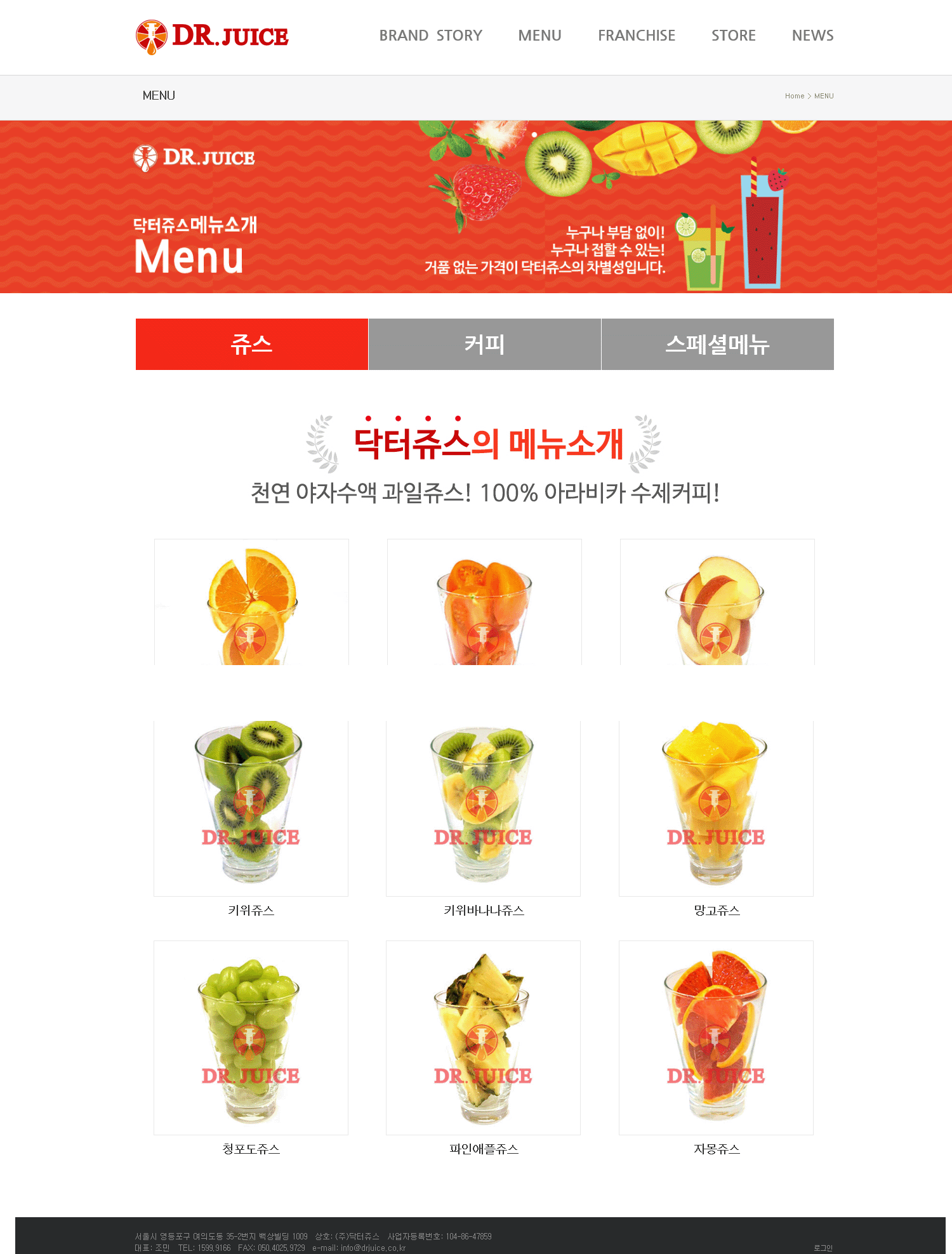Select the 쥬스 tab
This screenshot has width=952, height=1254.
251,344
